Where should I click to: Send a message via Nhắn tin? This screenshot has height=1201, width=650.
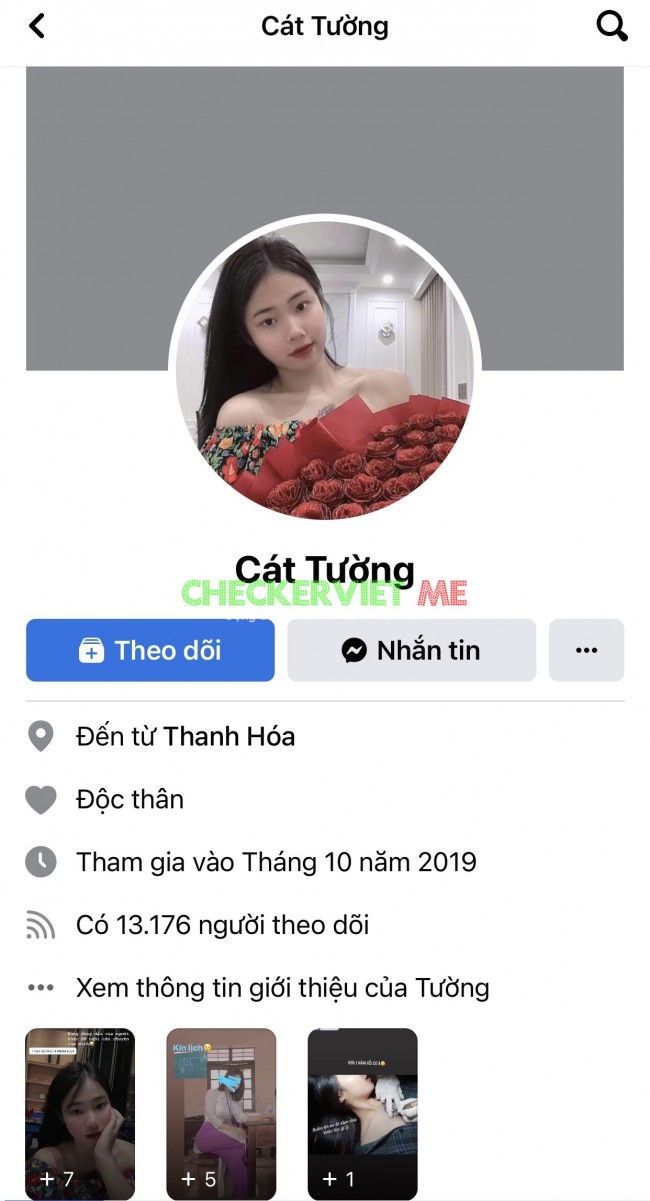pos(411,650)
